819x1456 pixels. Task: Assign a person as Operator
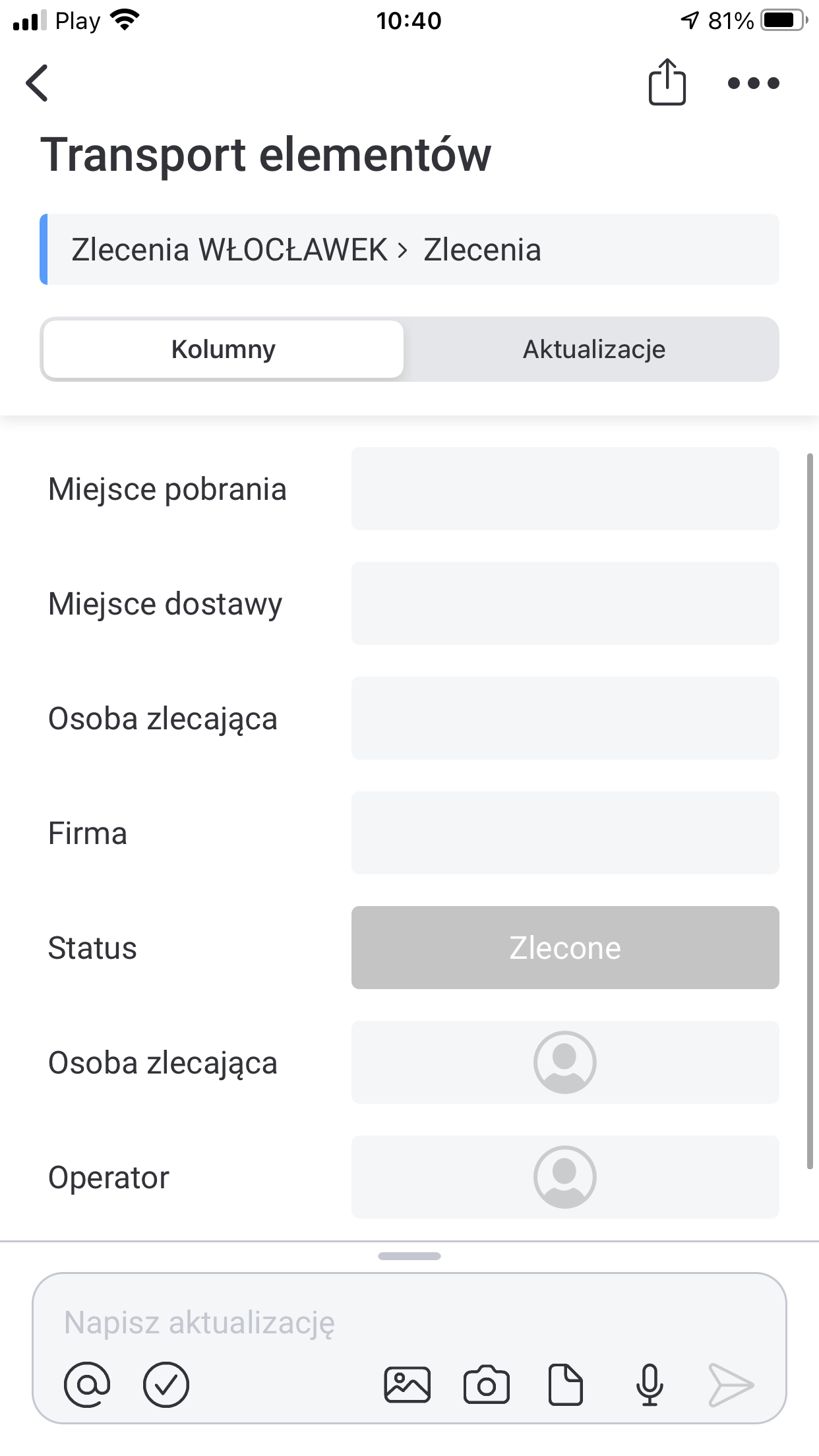pyautogui.click(x=564, y=1177)
